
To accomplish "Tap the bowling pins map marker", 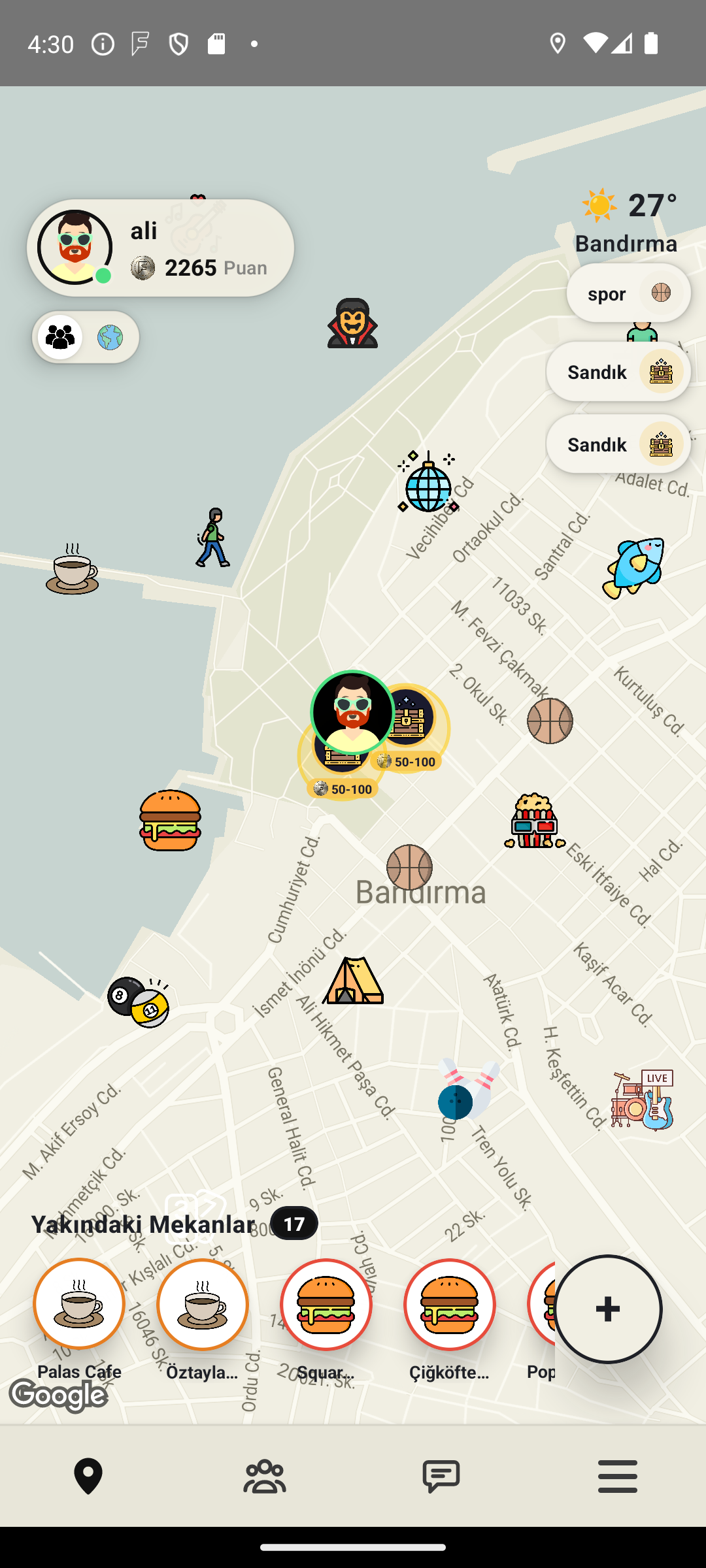I will coord(468,1088).
